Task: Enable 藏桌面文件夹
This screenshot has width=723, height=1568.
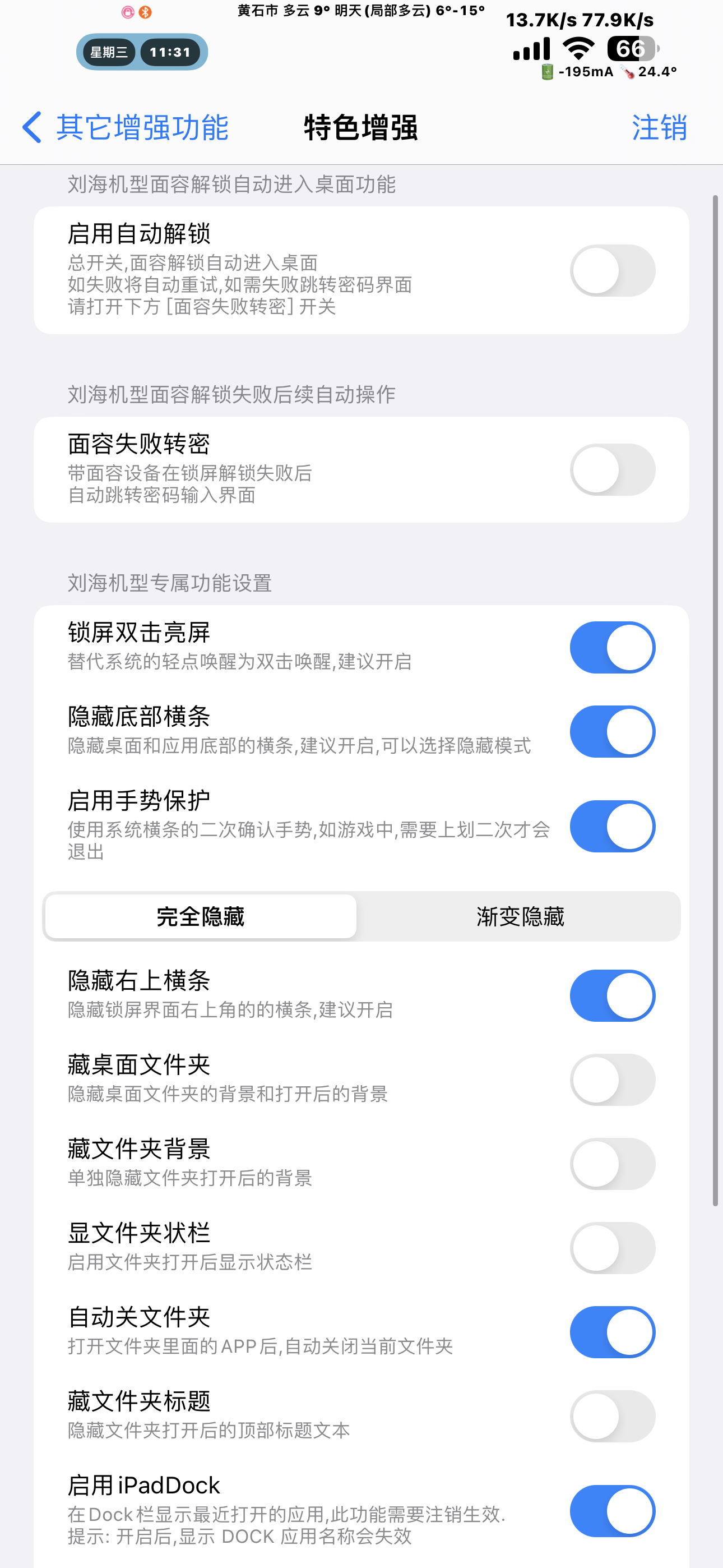Action: click(612, 1080)
